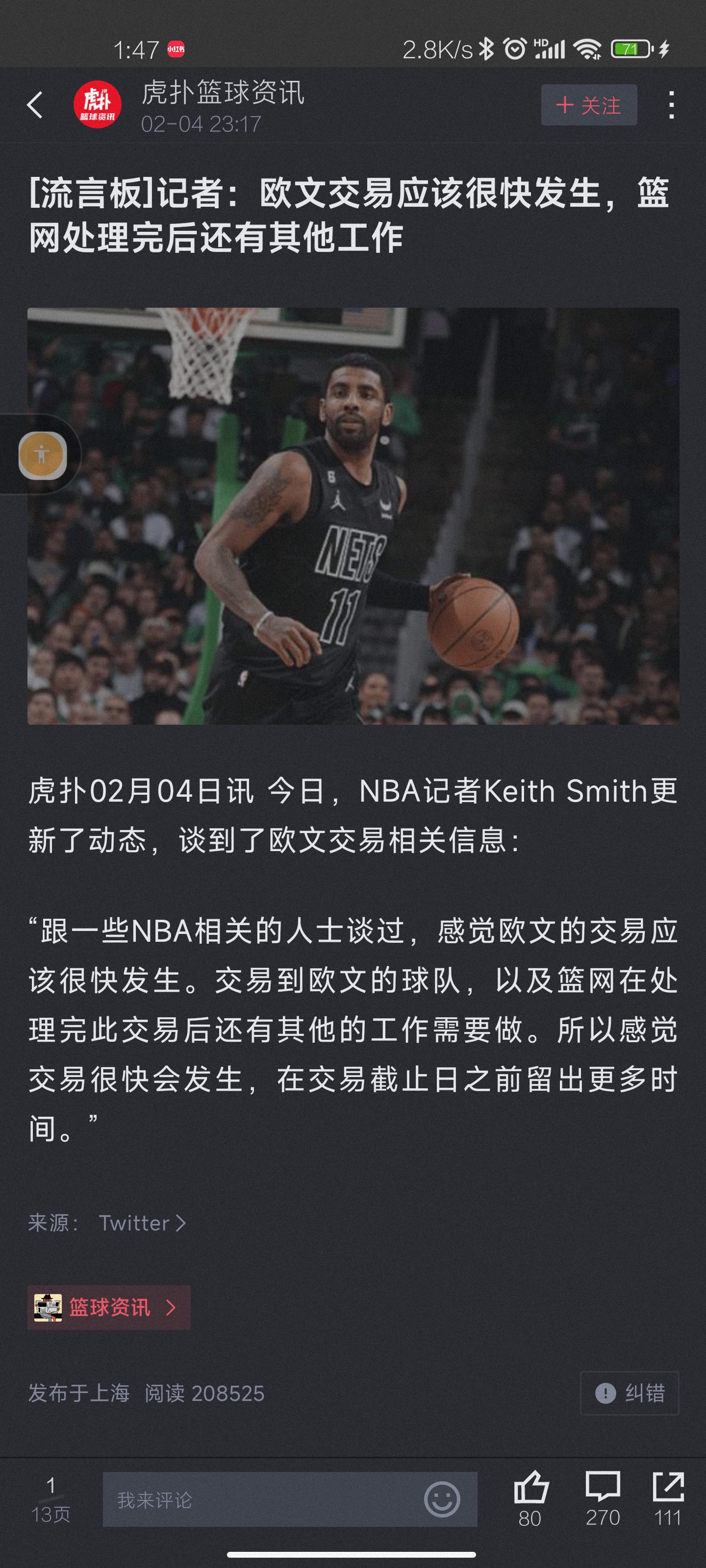Open the emoji picker in the comment box

point(442,1499)
